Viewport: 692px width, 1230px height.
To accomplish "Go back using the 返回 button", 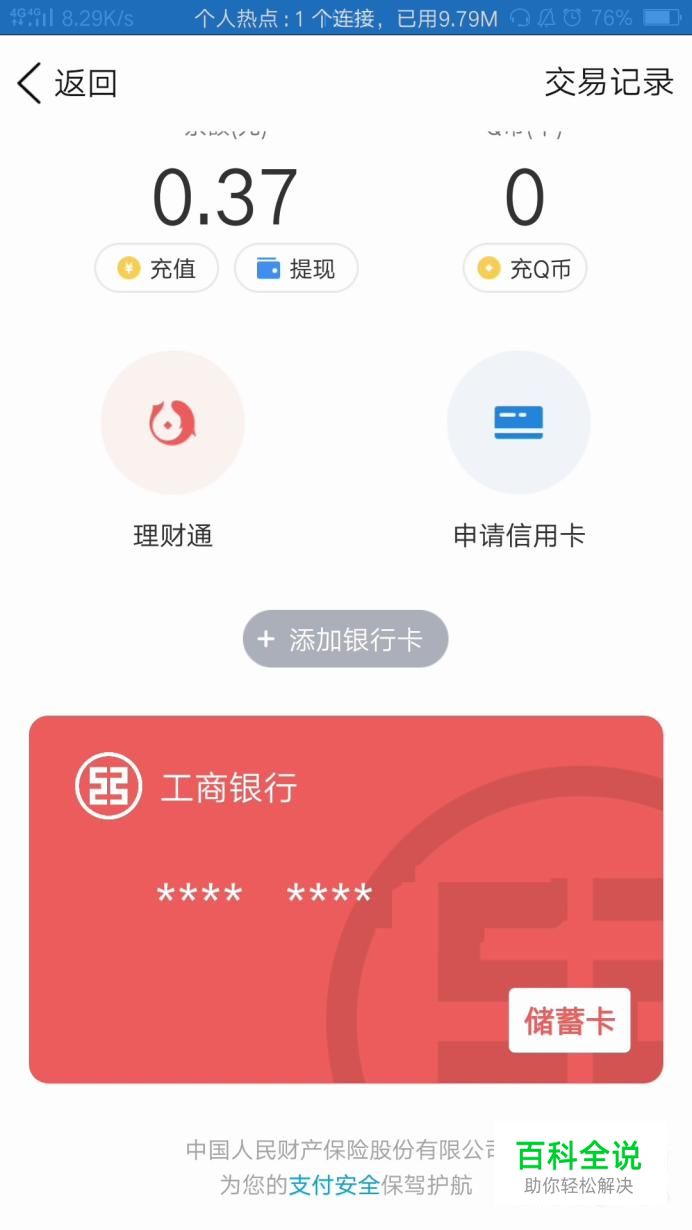I will [x=67, y=83].
